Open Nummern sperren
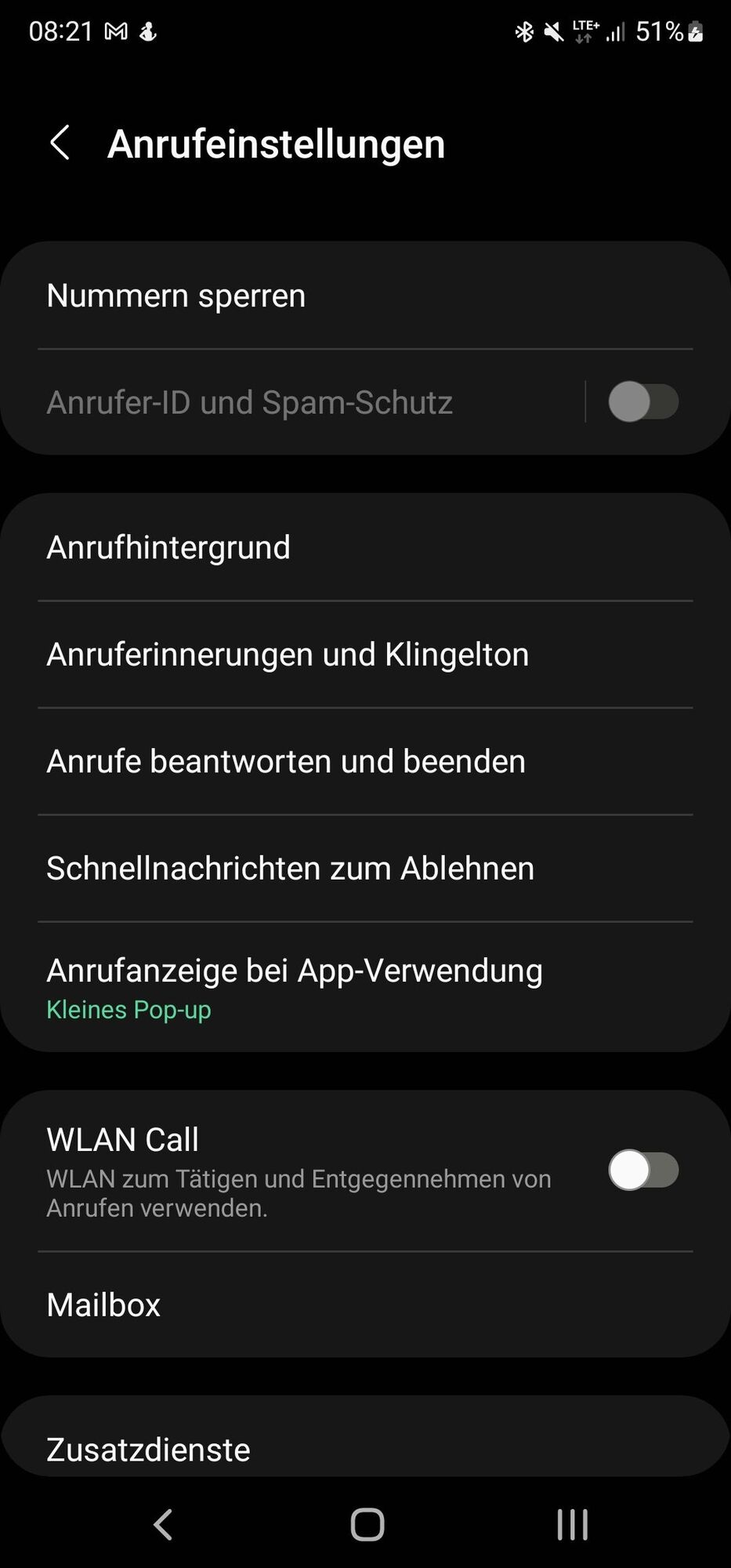Viewport: 731px width, 1568px height. [x=365, y=296]
